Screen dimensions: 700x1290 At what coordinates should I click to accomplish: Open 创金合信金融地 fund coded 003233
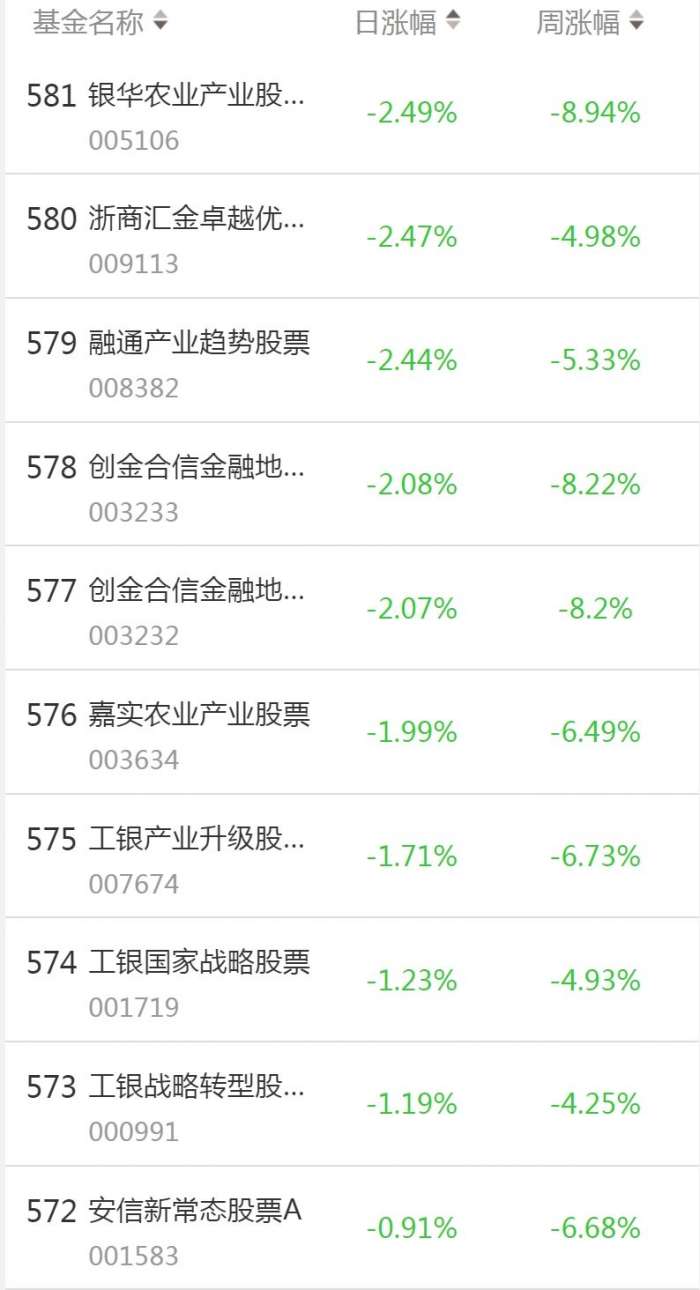(196, 467)
